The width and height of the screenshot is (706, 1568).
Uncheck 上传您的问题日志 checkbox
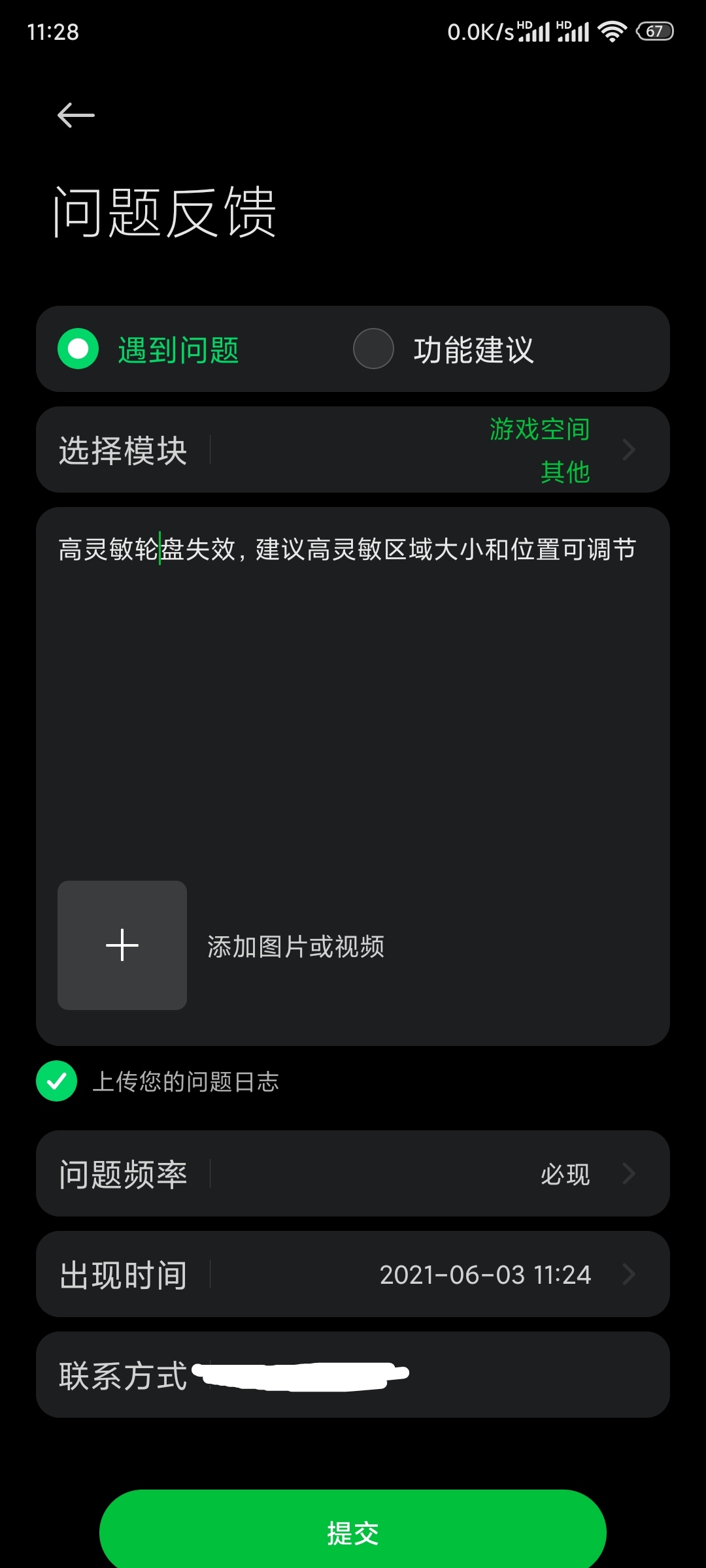(x=57, y=1081)
